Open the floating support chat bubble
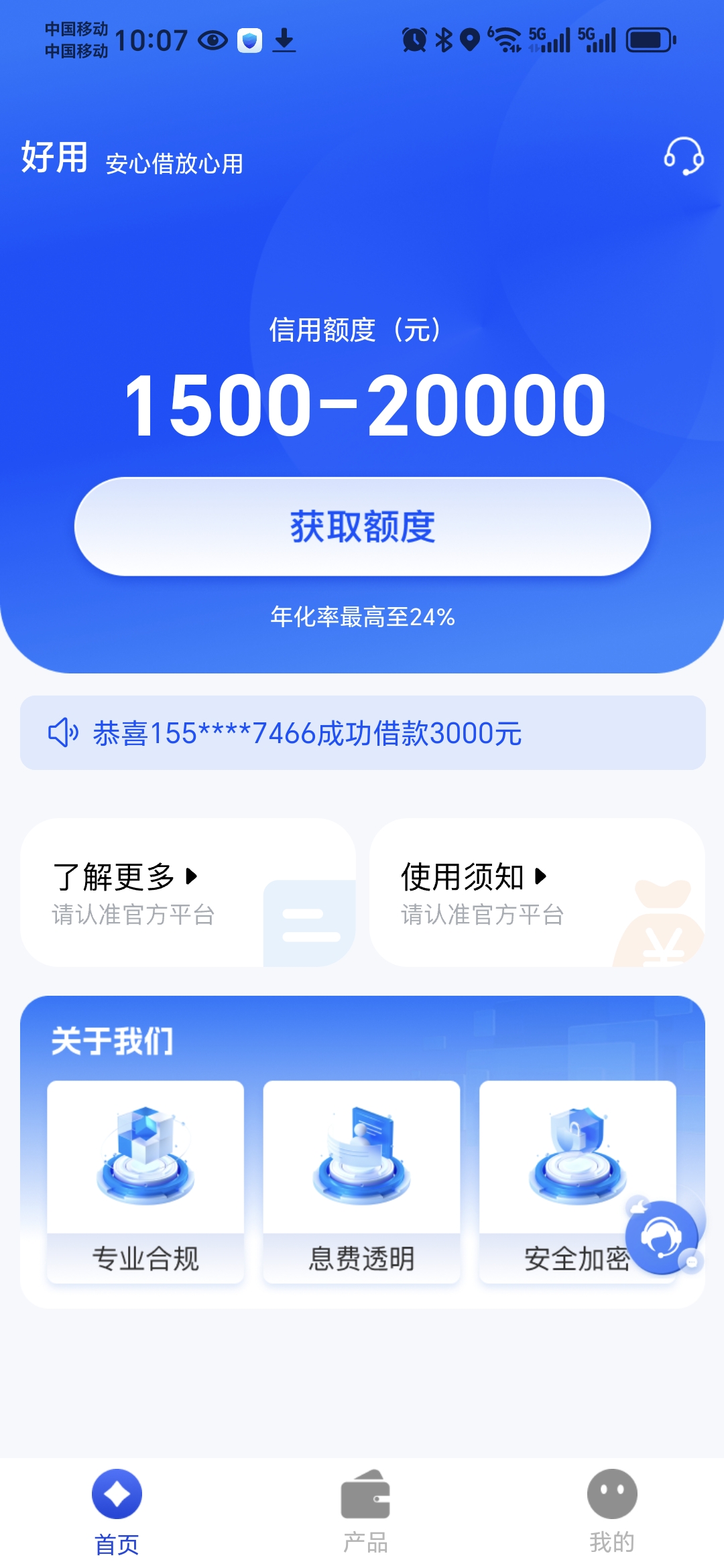The height and width of the screenshot is (1568, 724). click(x=662, y=1238)
